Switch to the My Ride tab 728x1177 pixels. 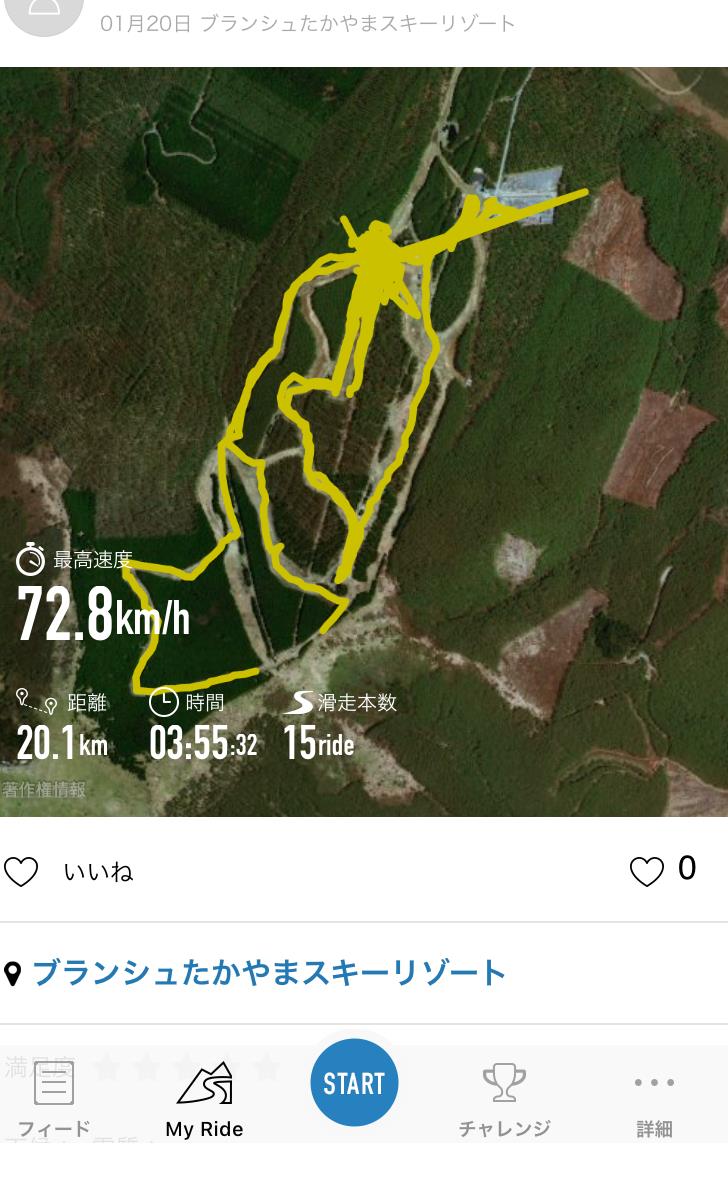coord(204,1100)
